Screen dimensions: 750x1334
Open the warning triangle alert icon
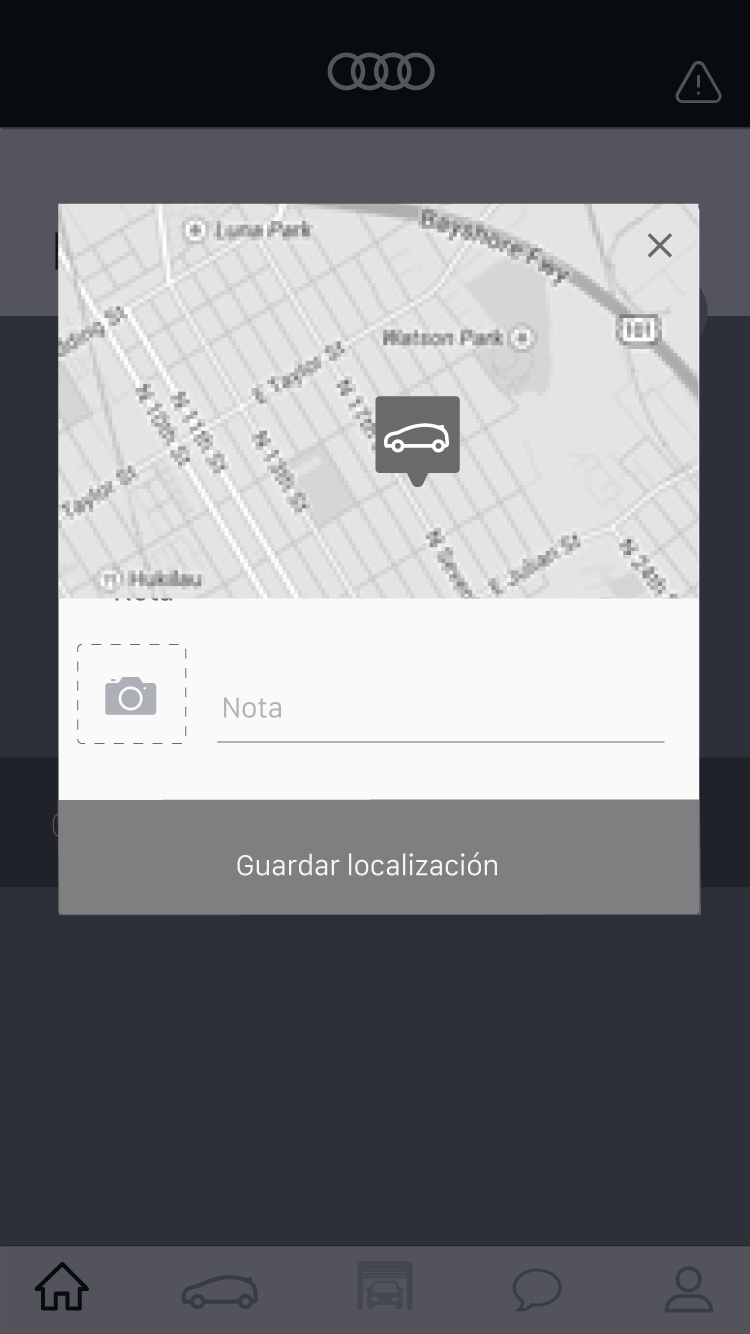pyautogui.click(x=698, y=82)
